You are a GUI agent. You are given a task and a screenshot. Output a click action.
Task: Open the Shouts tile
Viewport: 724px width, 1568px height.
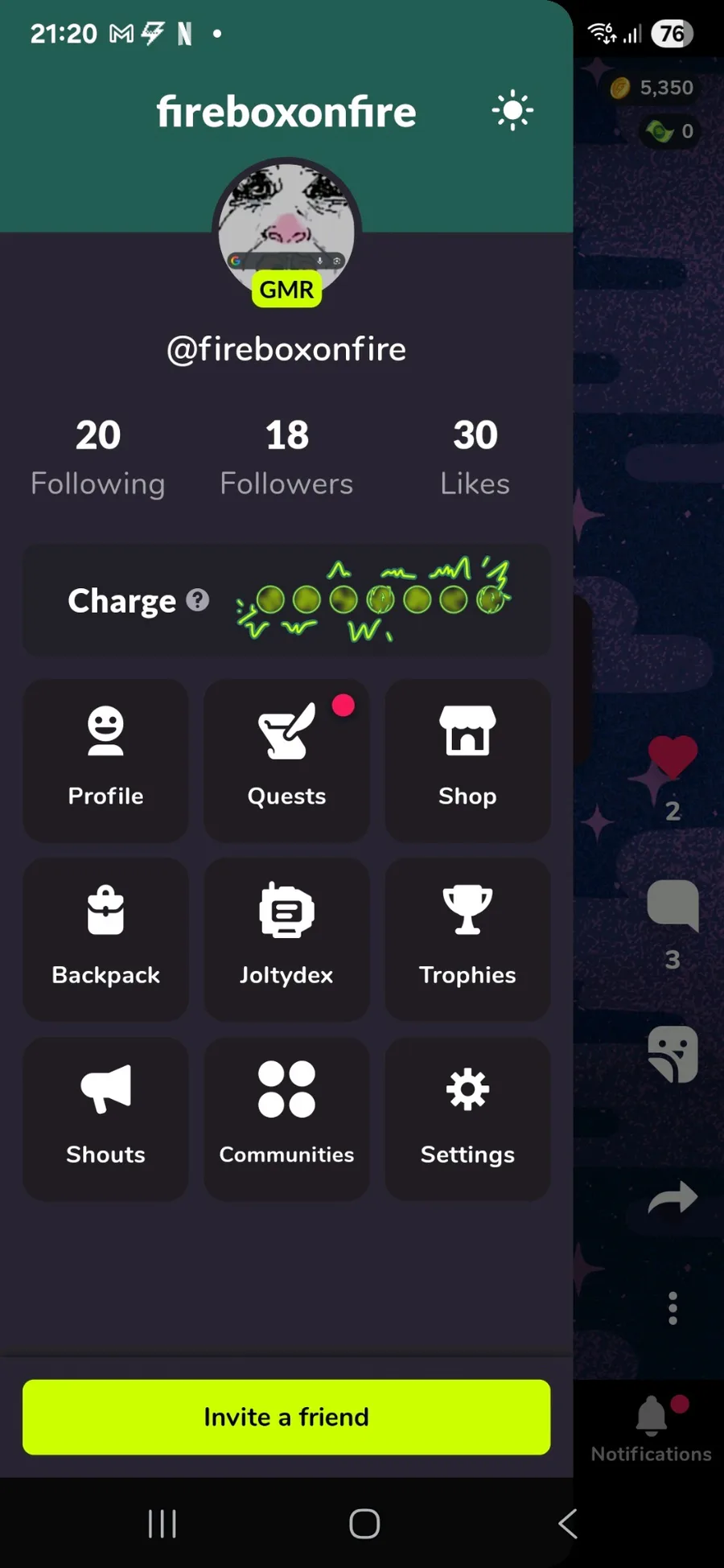(x=105, y=1118)
